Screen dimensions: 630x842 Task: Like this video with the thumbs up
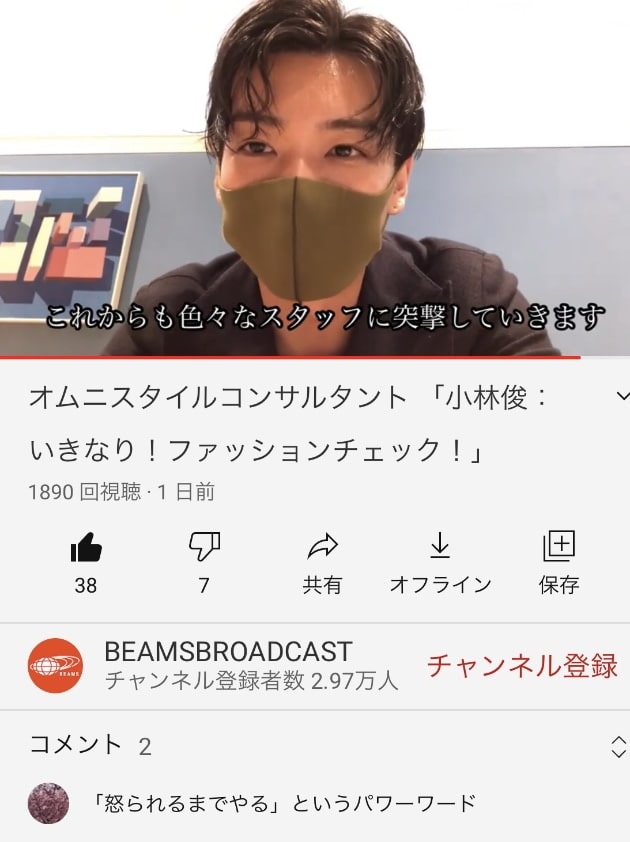coord(86,548)
